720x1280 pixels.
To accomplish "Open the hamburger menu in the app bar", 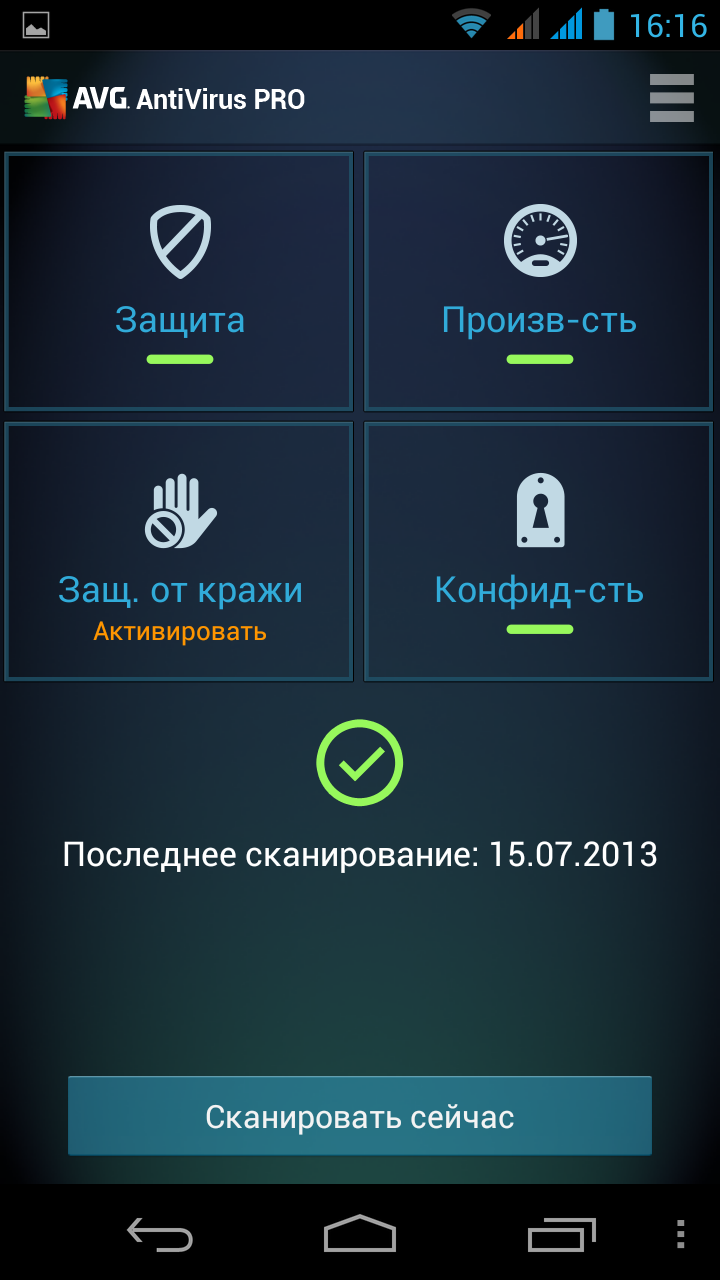I will click(x=671, y=98).
